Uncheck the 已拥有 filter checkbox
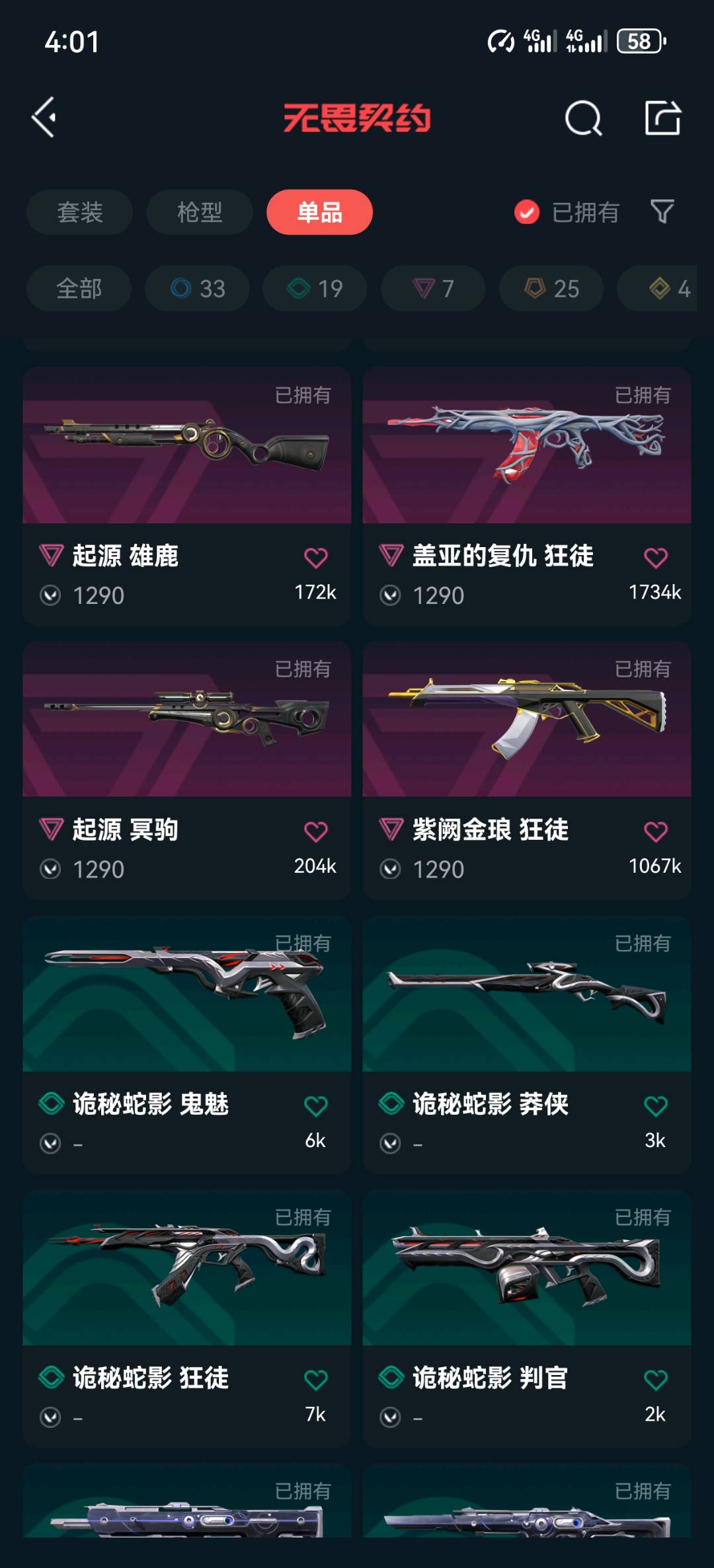This screenshot has width=714, height=1568. point(527,212)
